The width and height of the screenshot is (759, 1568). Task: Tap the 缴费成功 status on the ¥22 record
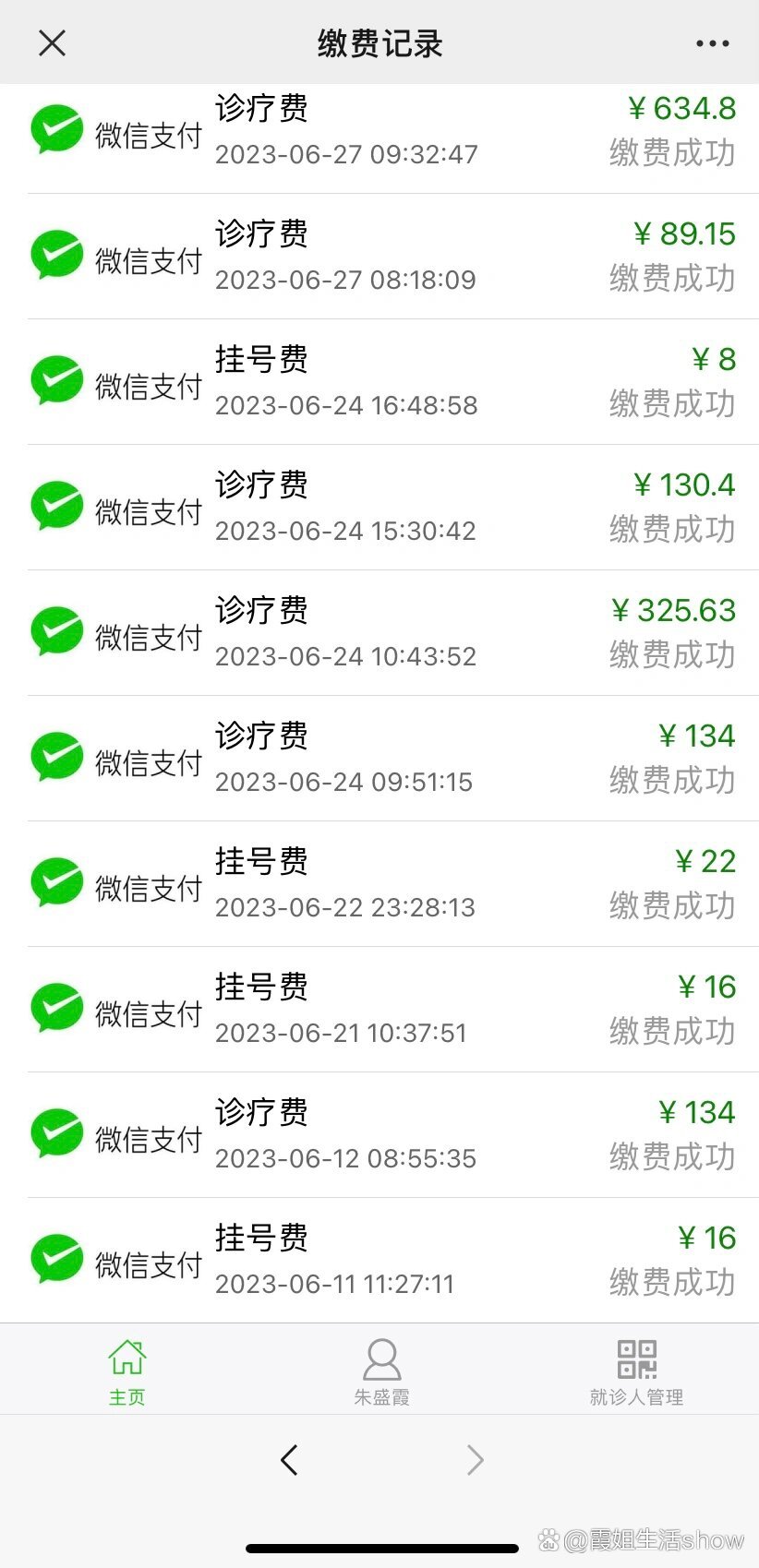pyautogui.click(x=672, y=907)
